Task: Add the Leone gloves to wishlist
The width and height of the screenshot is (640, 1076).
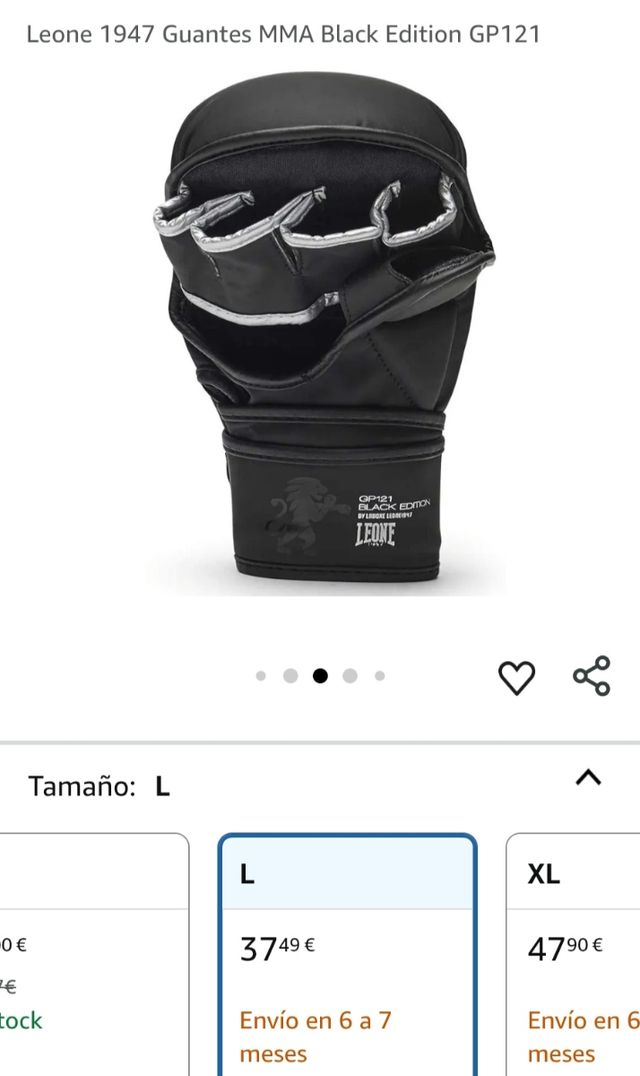Action: click(x=516, y=678)
